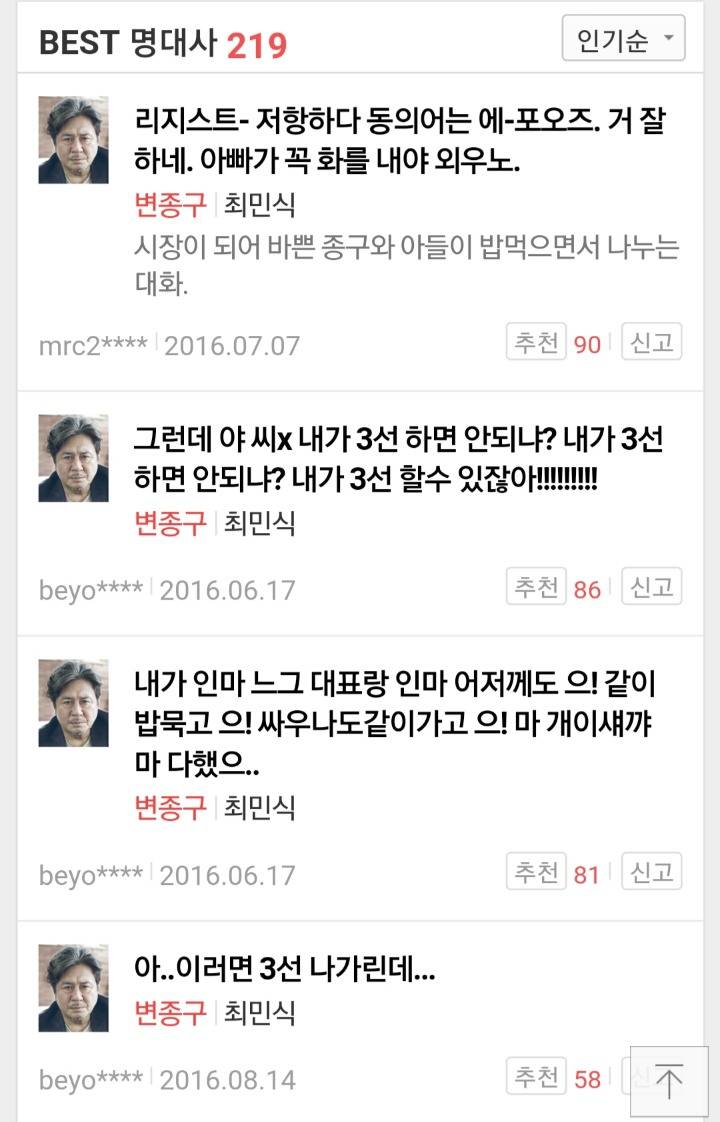This screenshot has height=1122, width=720.
Task: Click 추천 on the quote with 90 votes
Action: pos(536,343)
